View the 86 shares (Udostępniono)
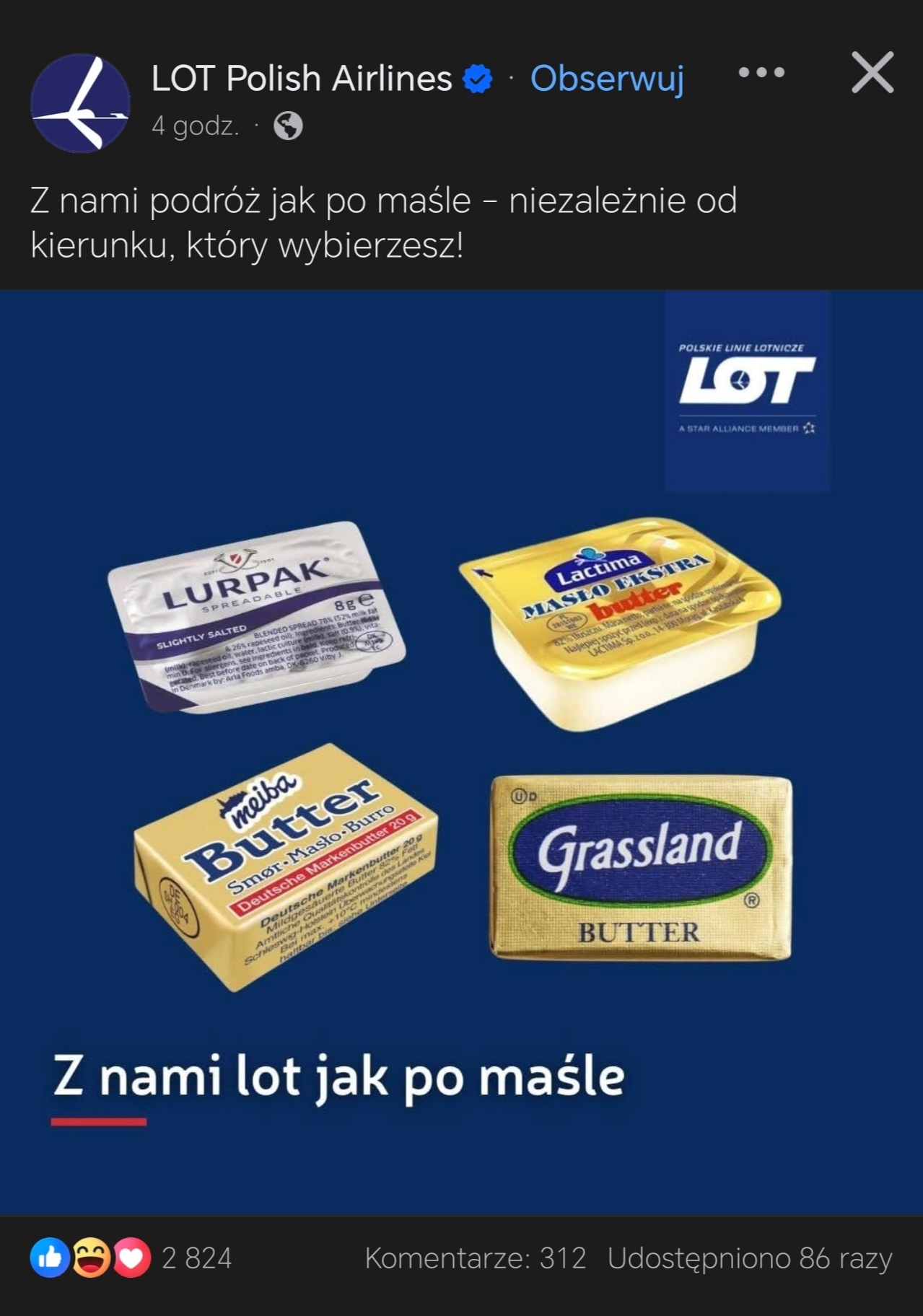The image size is (923, 1316). pyautogui.click(x=749, y=1258)
